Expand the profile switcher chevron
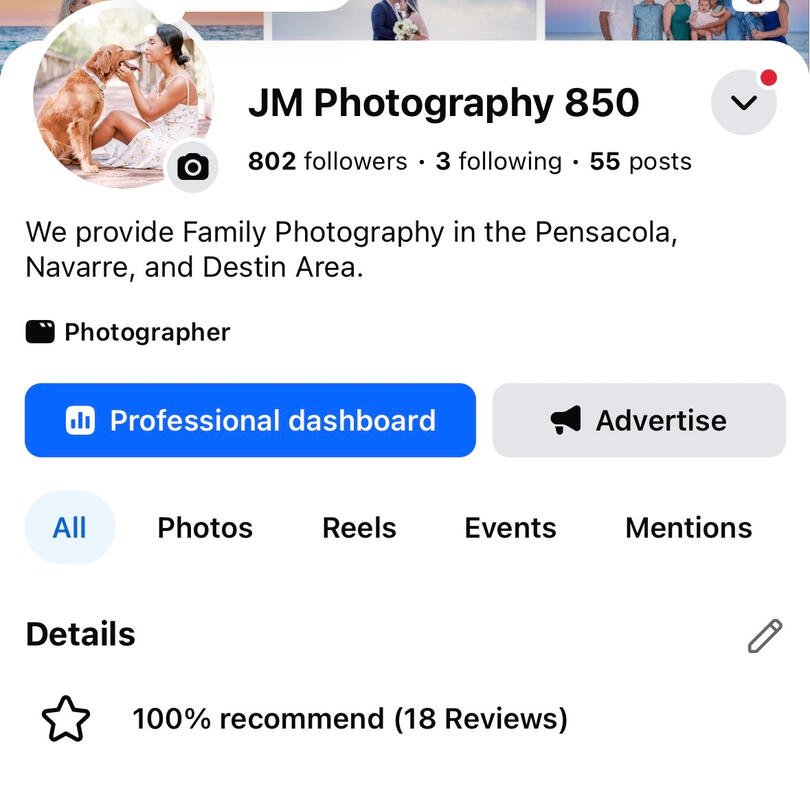 [x=744, y=102]
